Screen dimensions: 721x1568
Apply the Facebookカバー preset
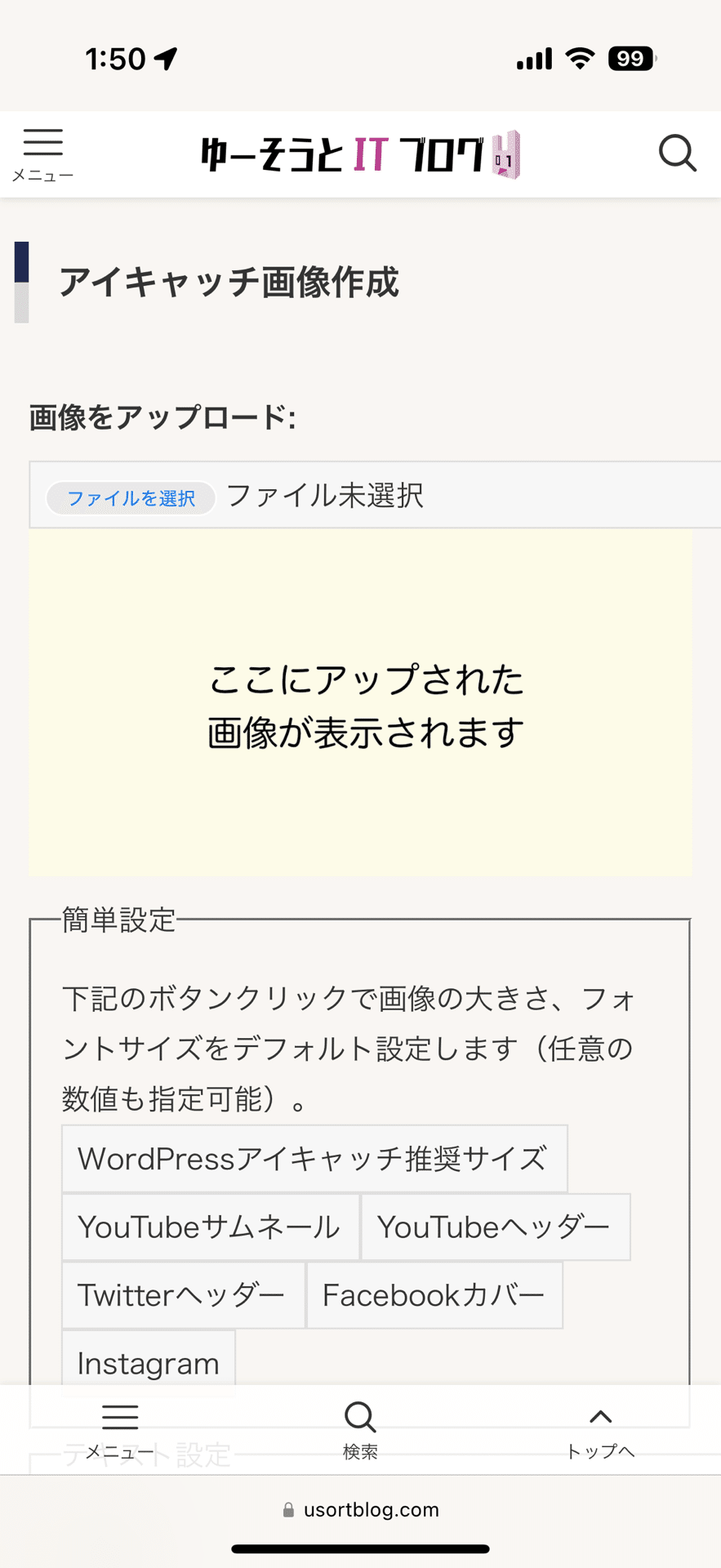click(x=434, y=1294)
